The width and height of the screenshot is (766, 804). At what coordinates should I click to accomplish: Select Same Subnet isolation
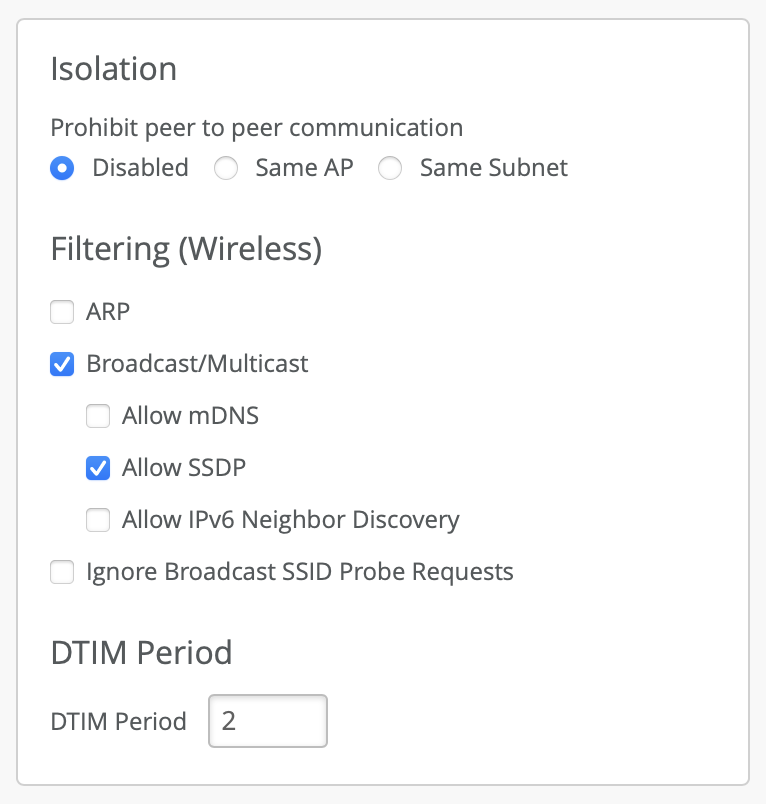(391, 168)
